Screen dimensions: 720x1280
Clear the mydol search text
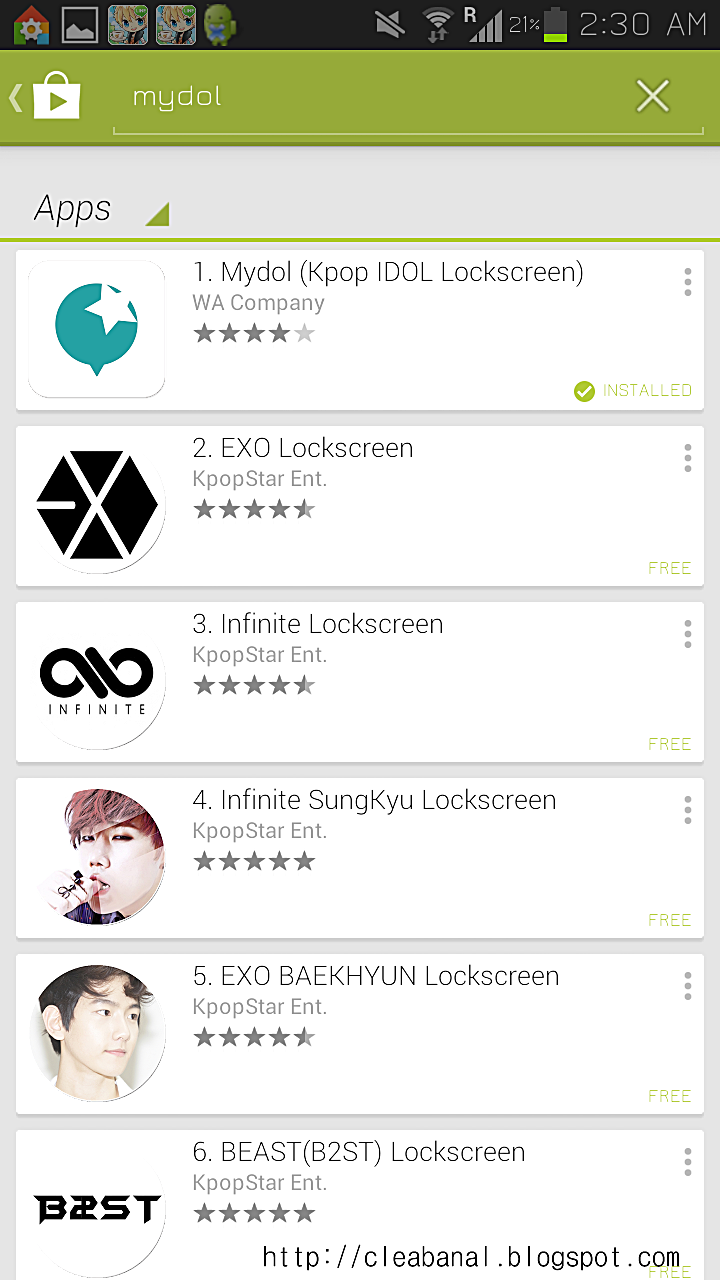pyautogui.click(x=652, y=97)
